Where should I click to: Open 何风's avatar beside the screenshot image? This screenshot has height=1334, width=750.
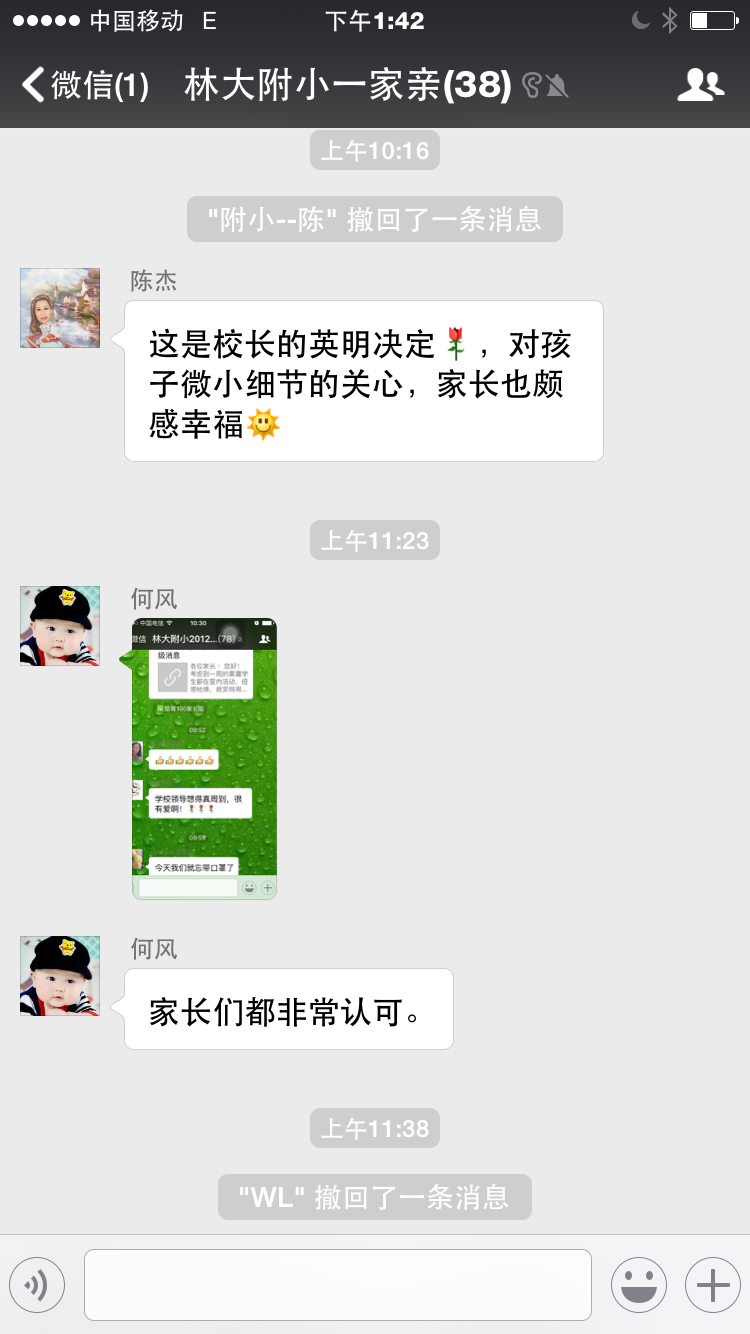tap(60, 626)
